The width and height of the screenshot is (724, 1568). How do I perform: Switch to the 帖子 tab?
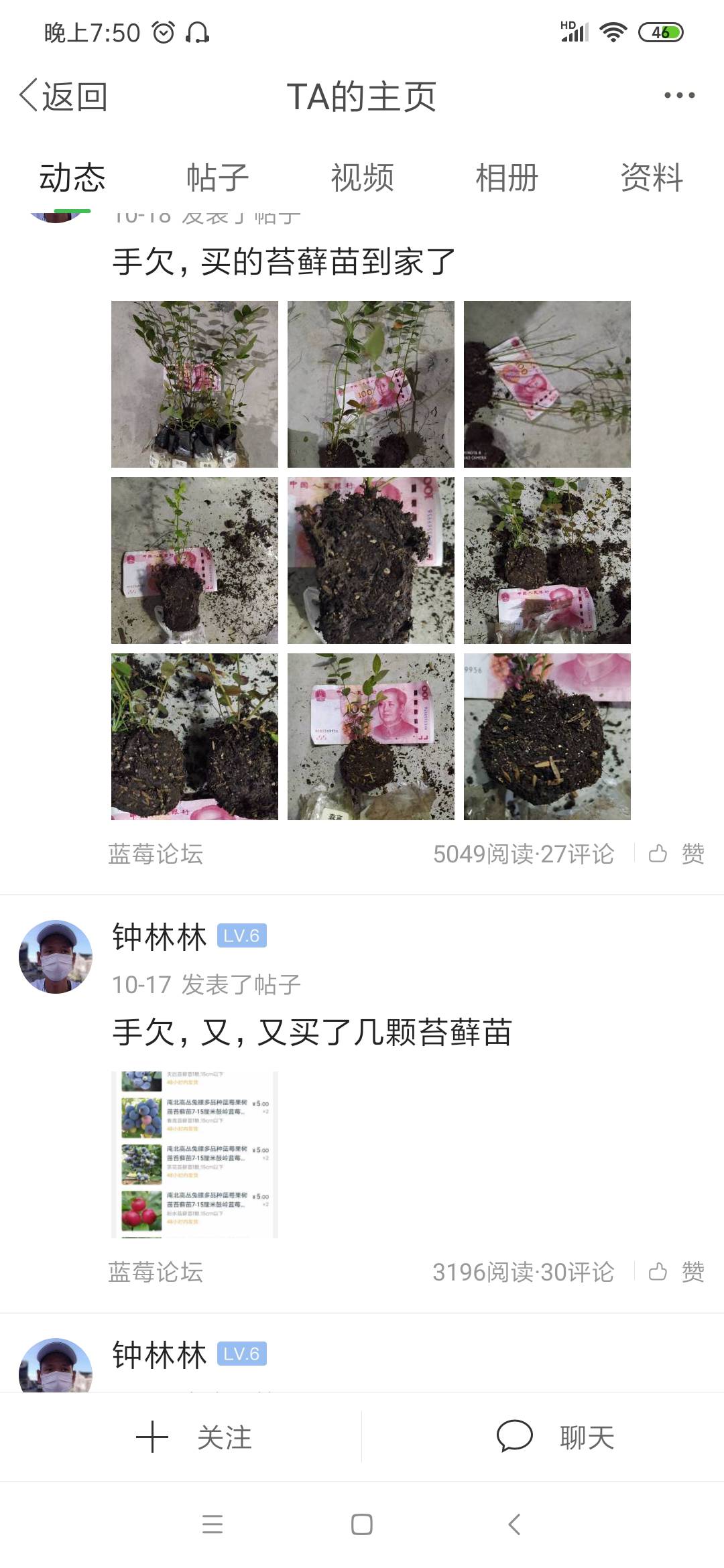click(217, 178)
